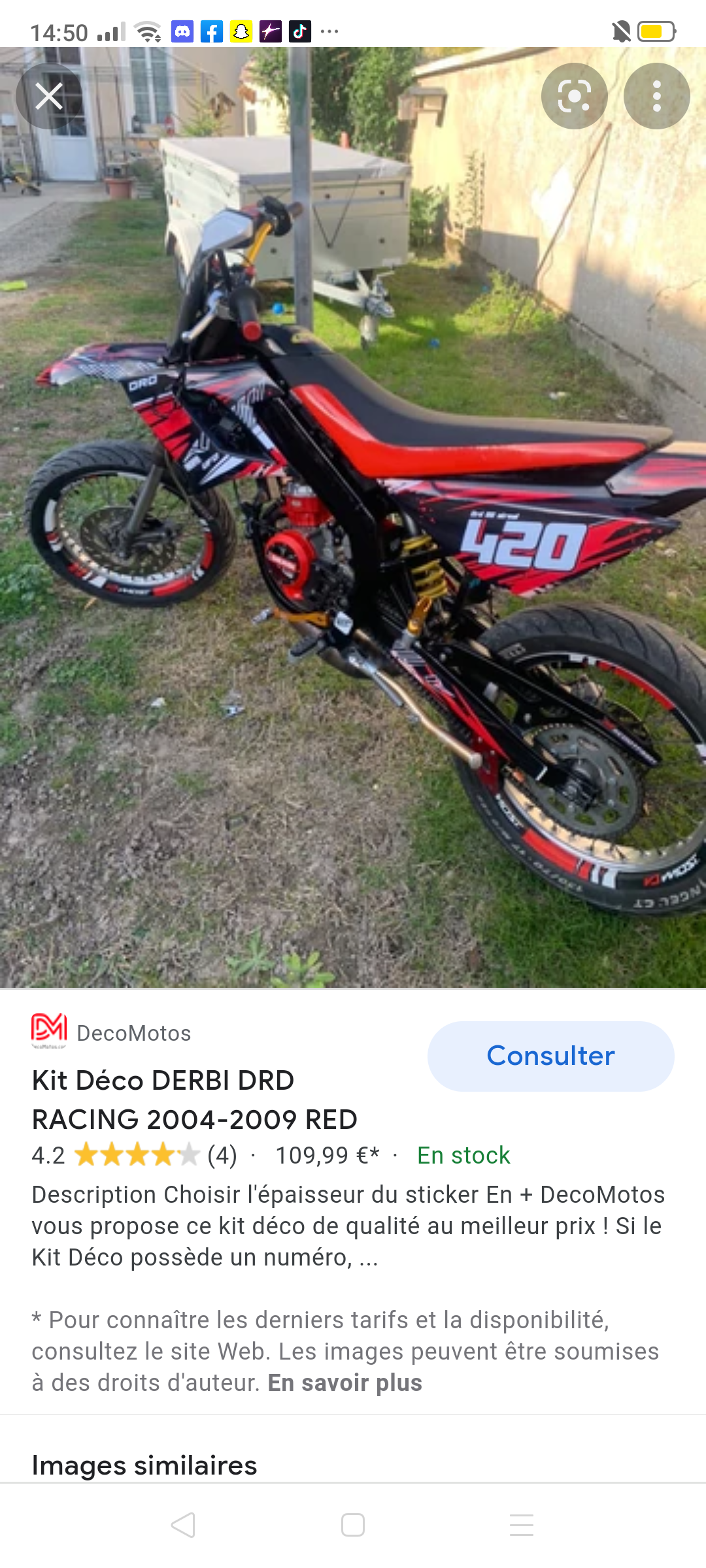Open the En savoir plus link
Image resolution: width=706 pixels, height=1568 pixels.
click(345, 1382)
